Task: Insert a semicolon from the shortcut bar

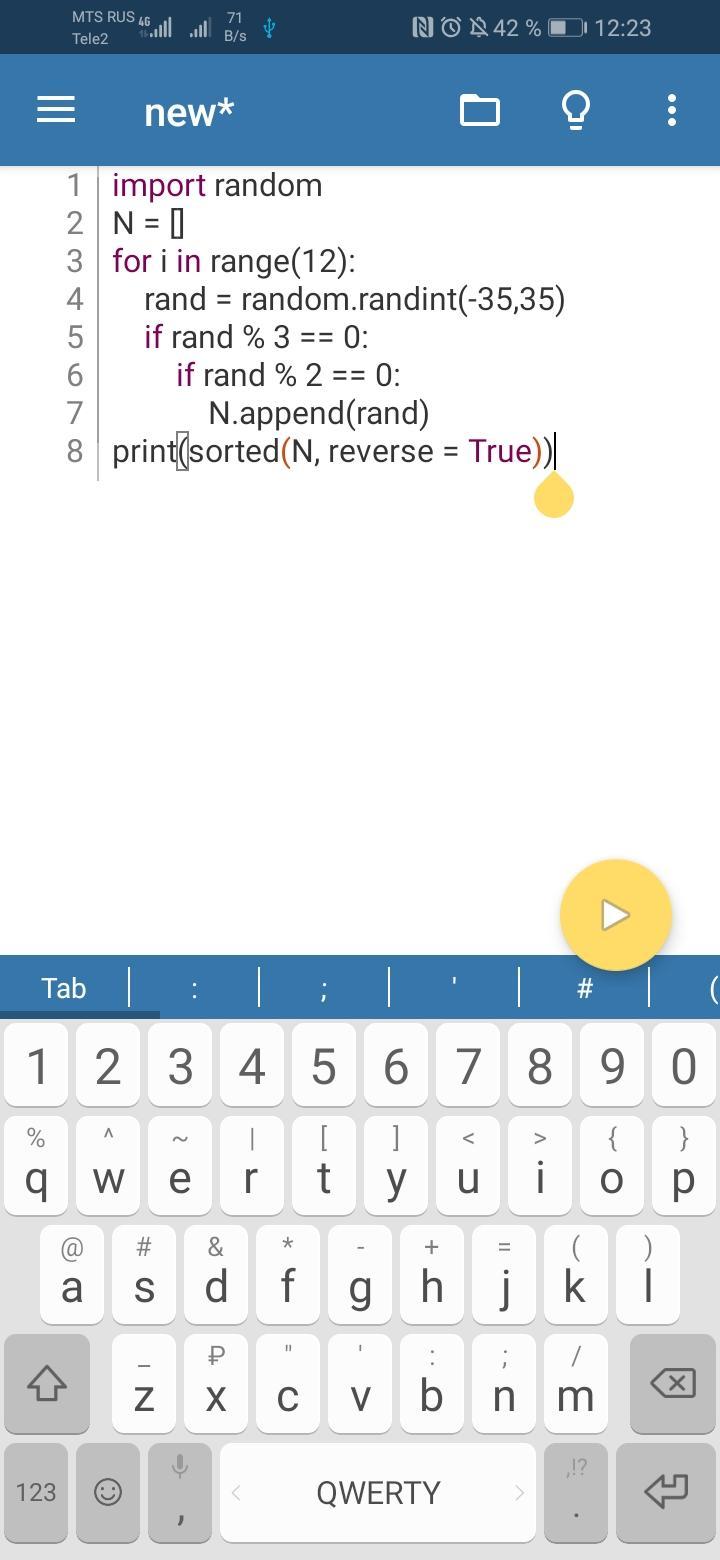Action: [x=324, y=988]
